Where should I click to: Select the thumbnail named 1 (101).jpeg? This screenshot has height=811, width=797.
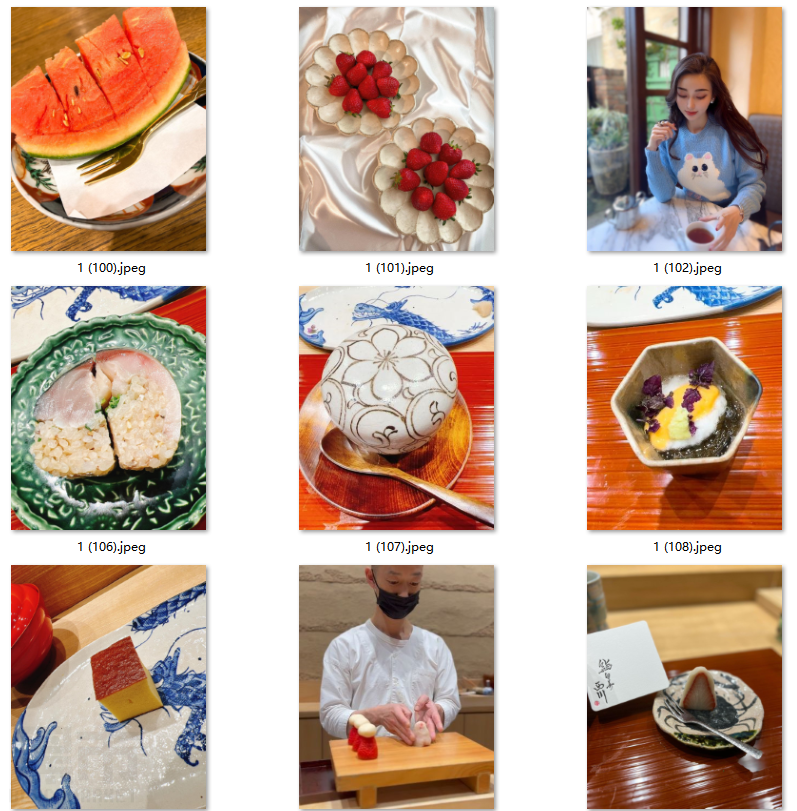396,130
